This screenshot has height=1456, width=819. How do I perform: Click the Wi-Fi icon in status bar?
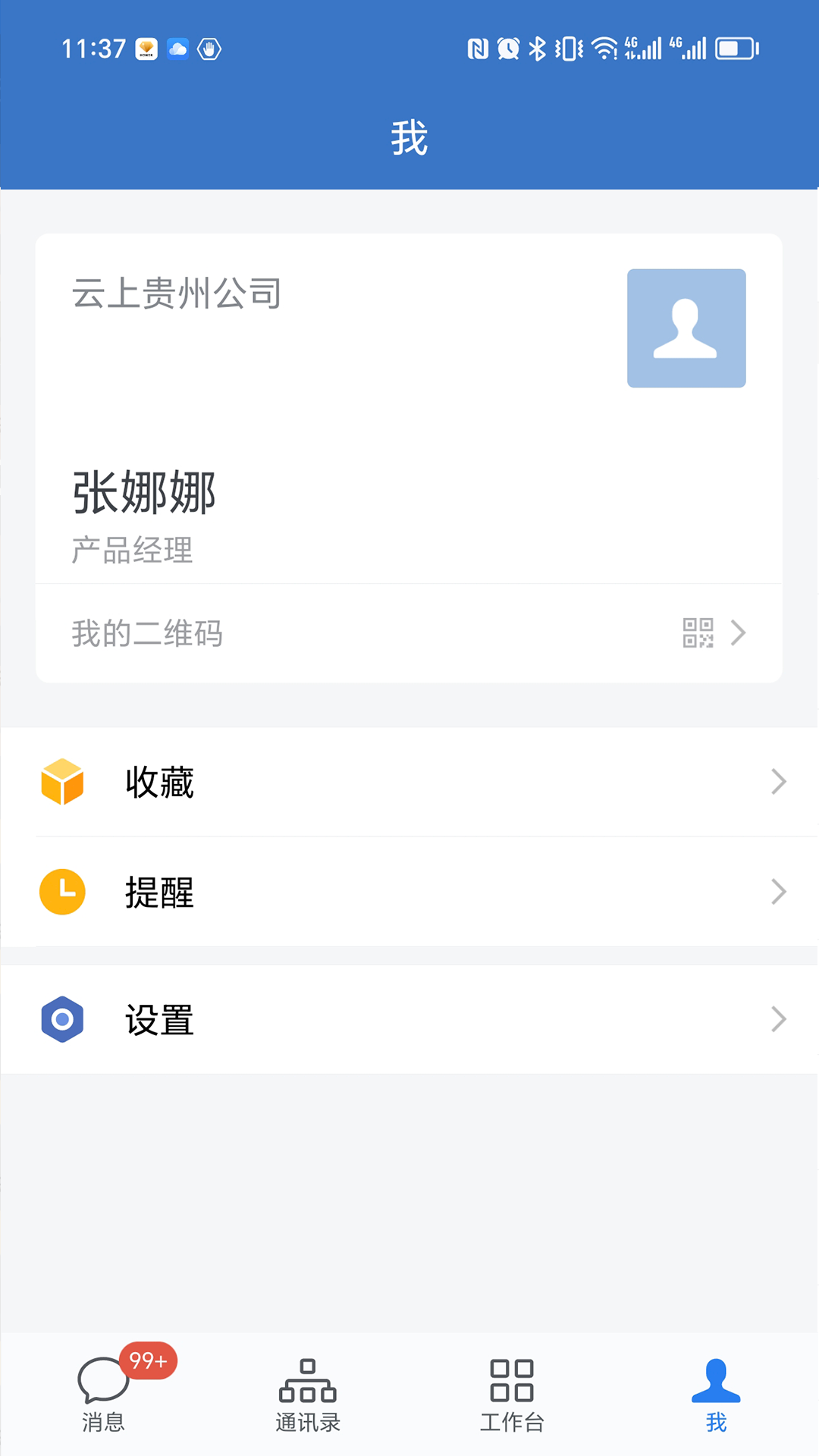coord(603,48)
